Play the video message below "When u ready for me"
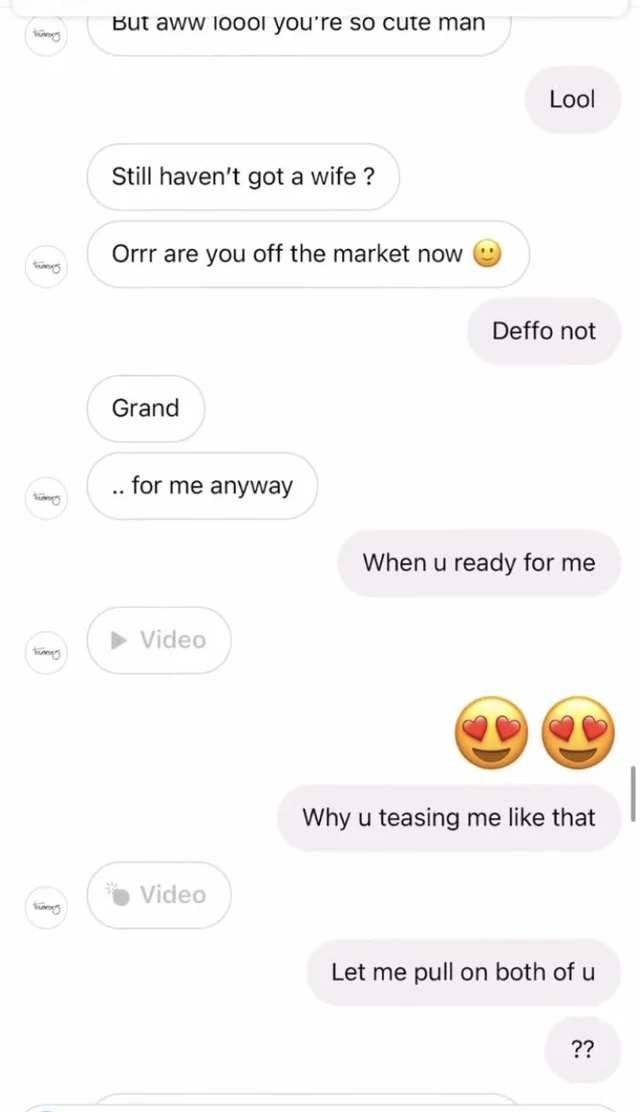The height and width of the screenshot is (1112, 640). click(159, 640)
